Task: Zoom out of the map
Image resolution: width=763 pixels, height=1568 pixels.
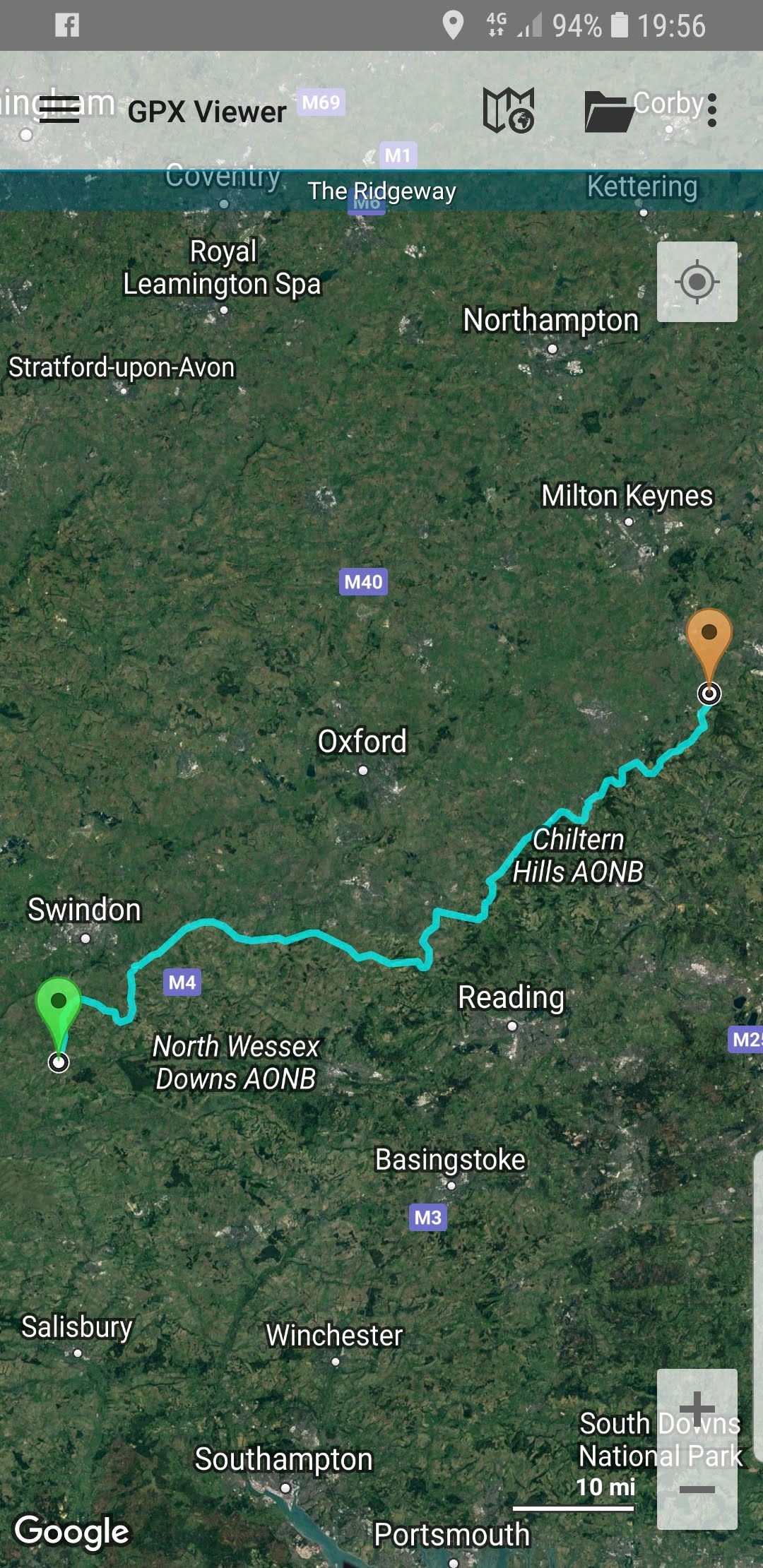Action: click(697, 1489)
